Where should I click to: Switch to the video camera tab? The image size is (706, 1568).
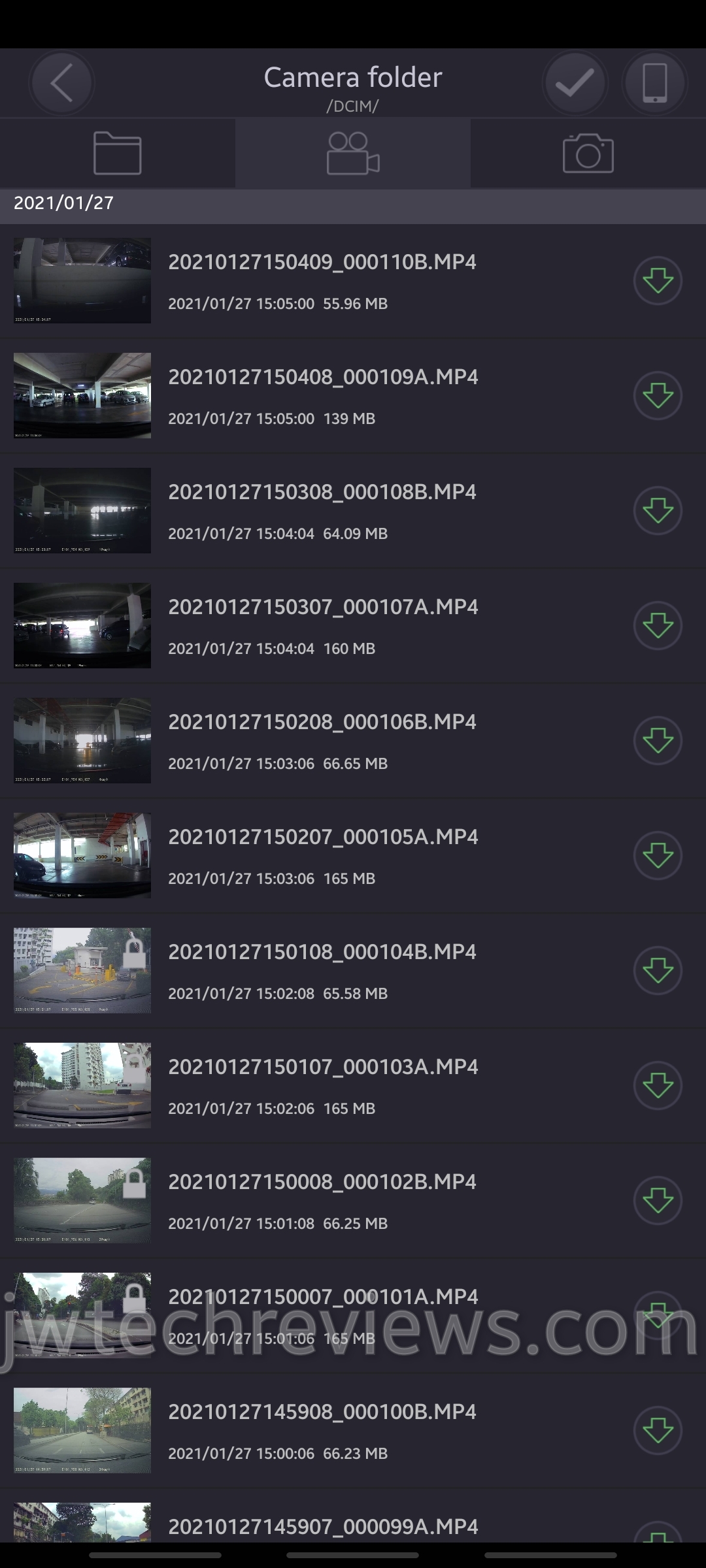pyautogui.click(x=353, y=154)
